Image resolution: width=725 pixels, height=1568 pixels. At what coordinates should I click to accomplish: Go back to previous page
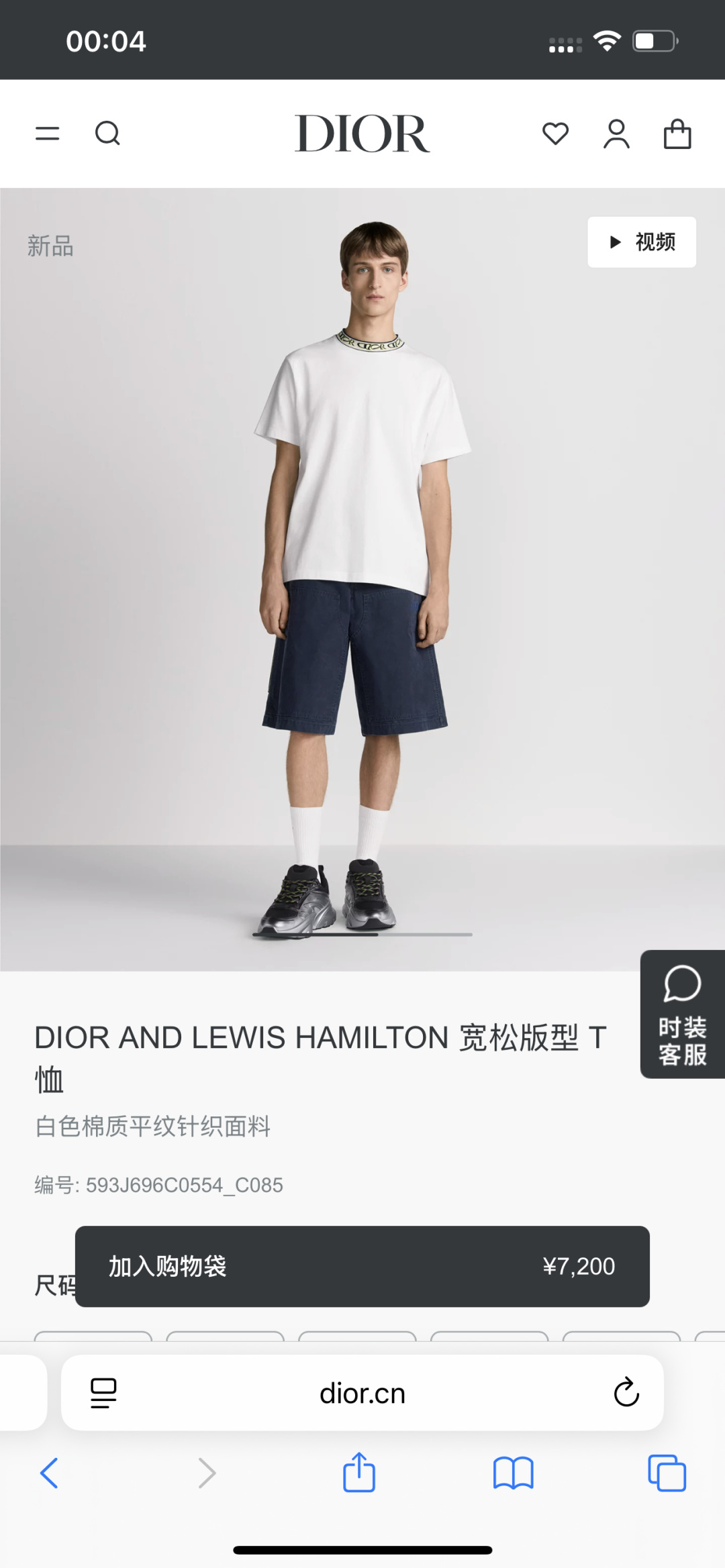click(x=49, y=1473)
